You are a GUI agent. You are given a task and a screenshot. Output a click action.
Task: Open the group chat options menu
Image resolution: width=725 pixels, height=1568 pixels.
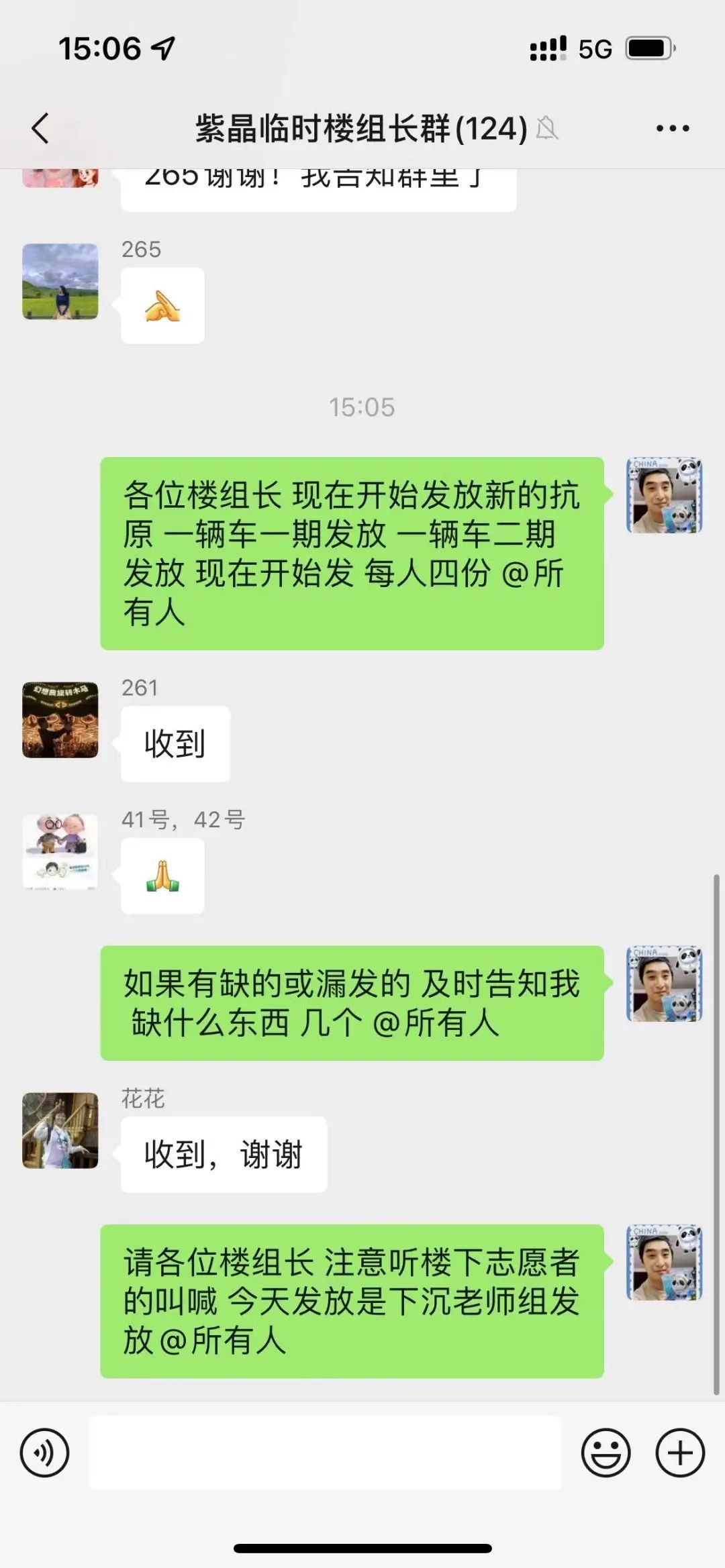pos(673,128)
